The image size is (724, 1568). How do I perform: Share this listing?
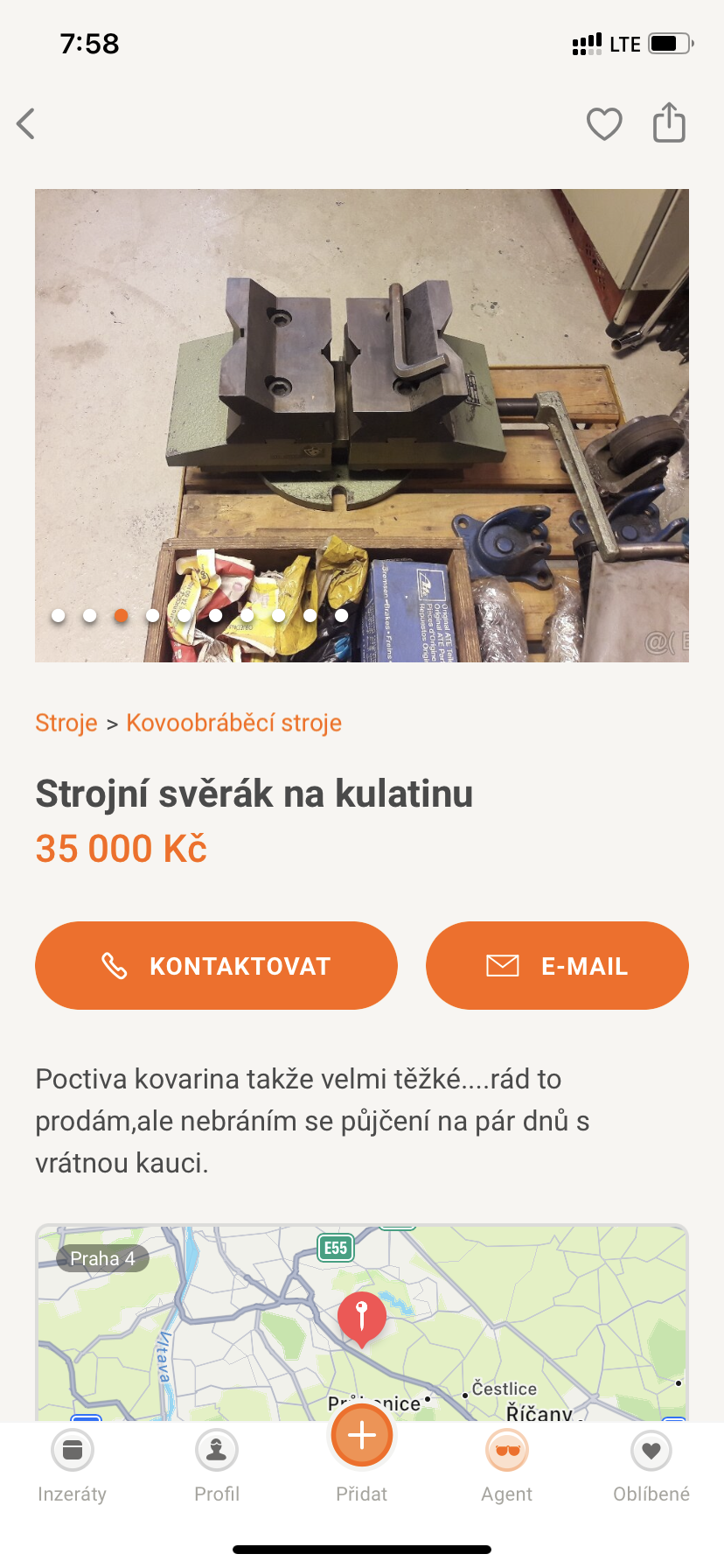point(669,122)
